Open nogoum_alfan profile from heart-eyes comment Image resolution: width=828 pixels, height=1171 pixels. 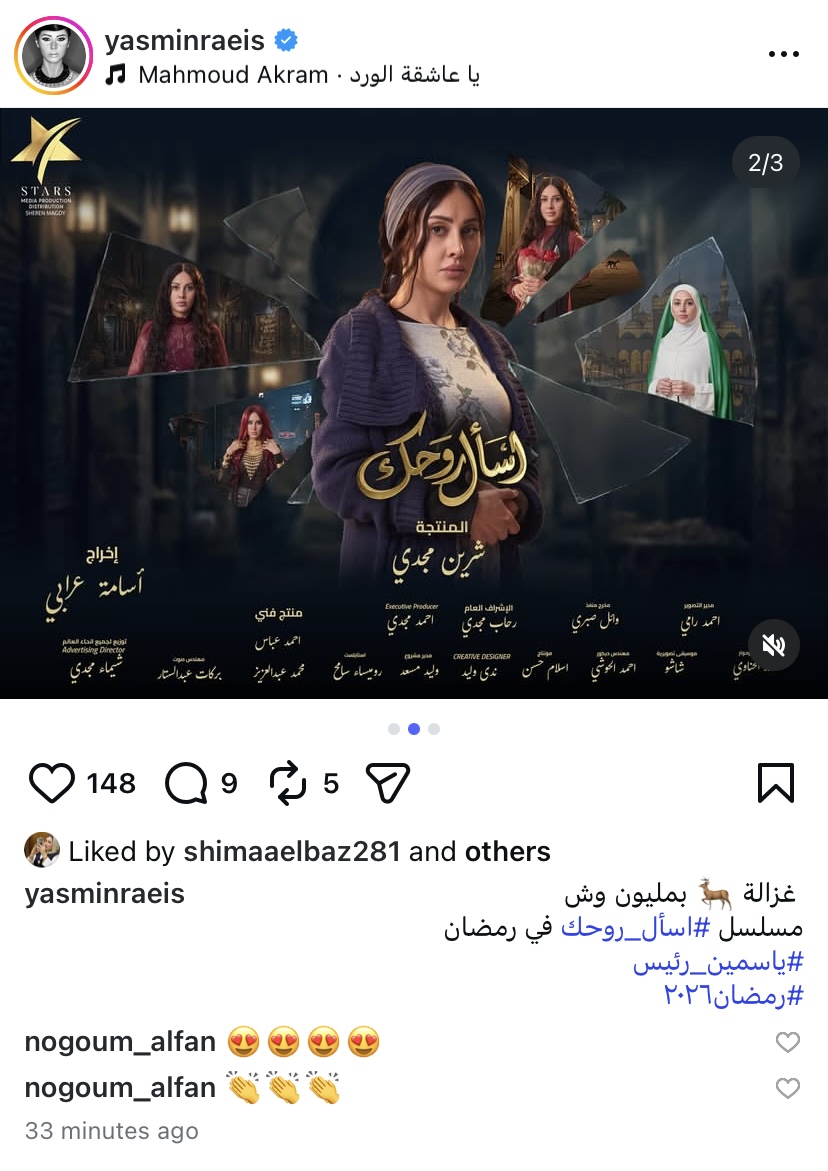(120, 1042)
